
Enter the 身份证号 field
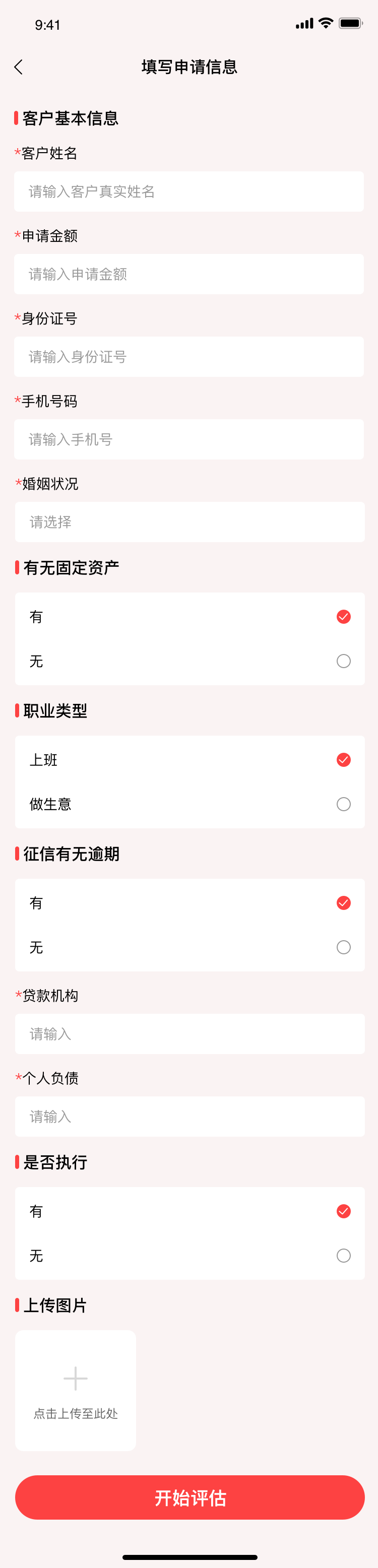click(x=188, y=357)
